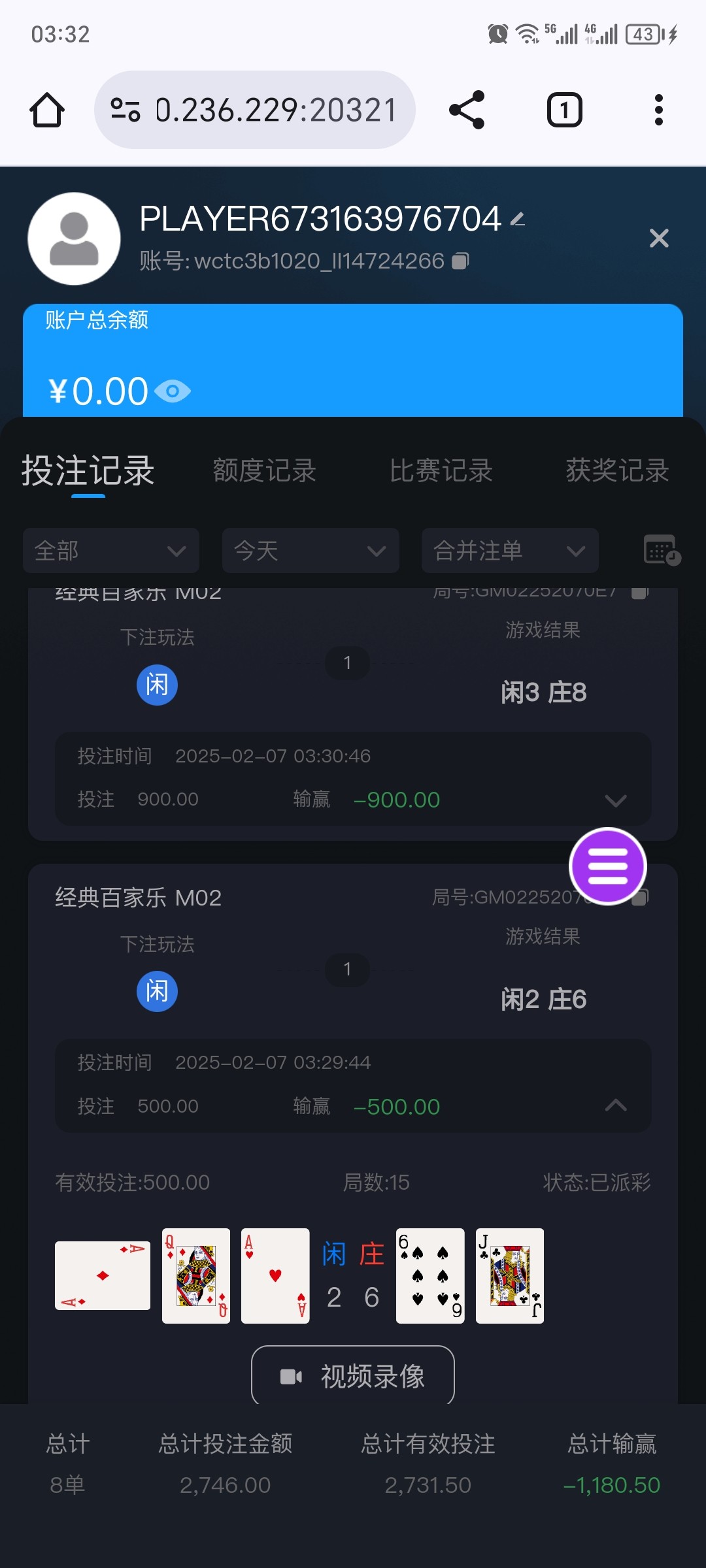Switch to the 额度记录 tab
Screen dimensions: 706x1568
[265, 470]
